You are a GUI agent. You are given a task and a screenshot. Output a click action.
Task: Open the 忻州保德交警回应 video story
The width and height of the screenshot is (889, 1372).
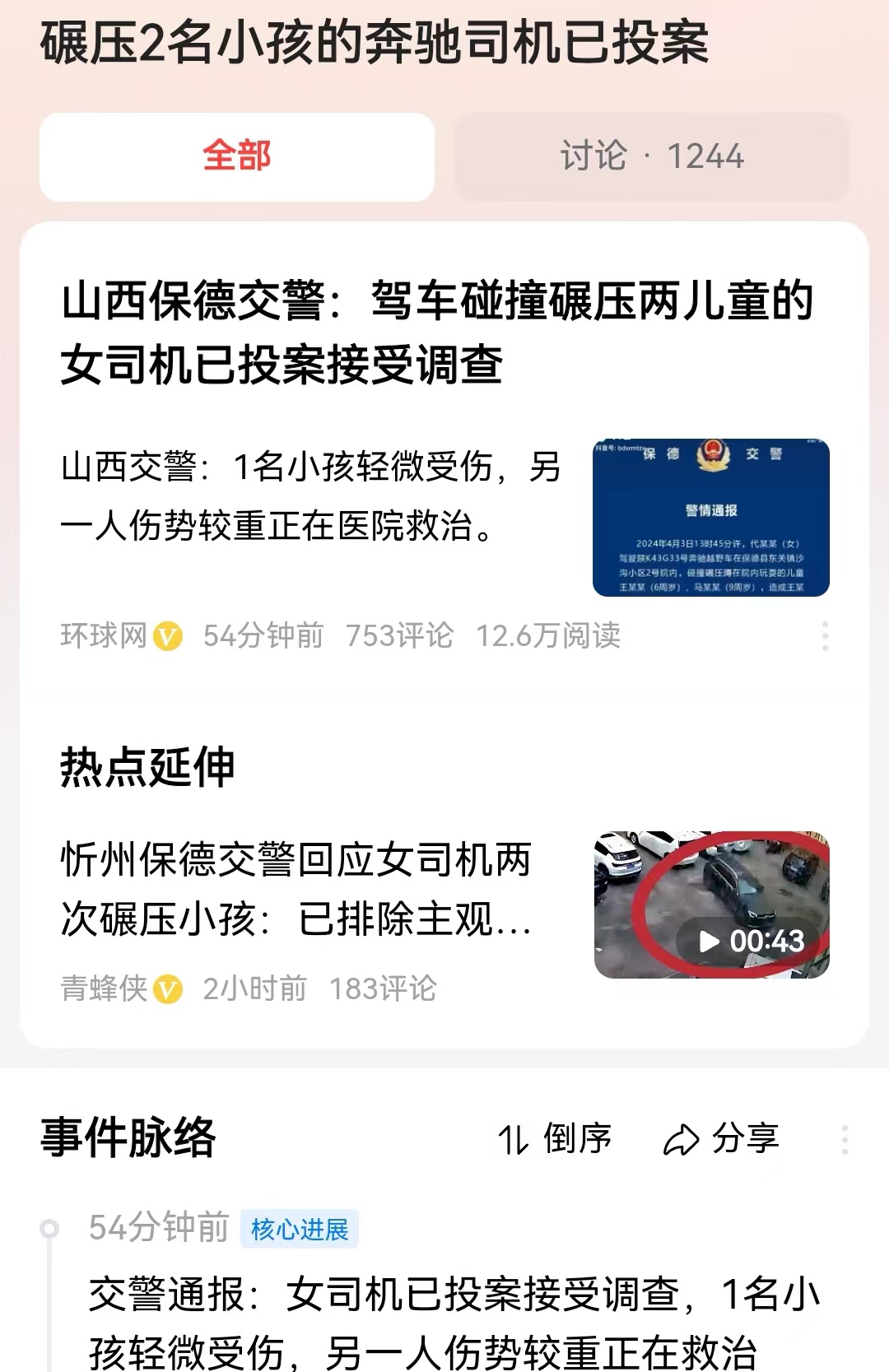pos(296,890)
